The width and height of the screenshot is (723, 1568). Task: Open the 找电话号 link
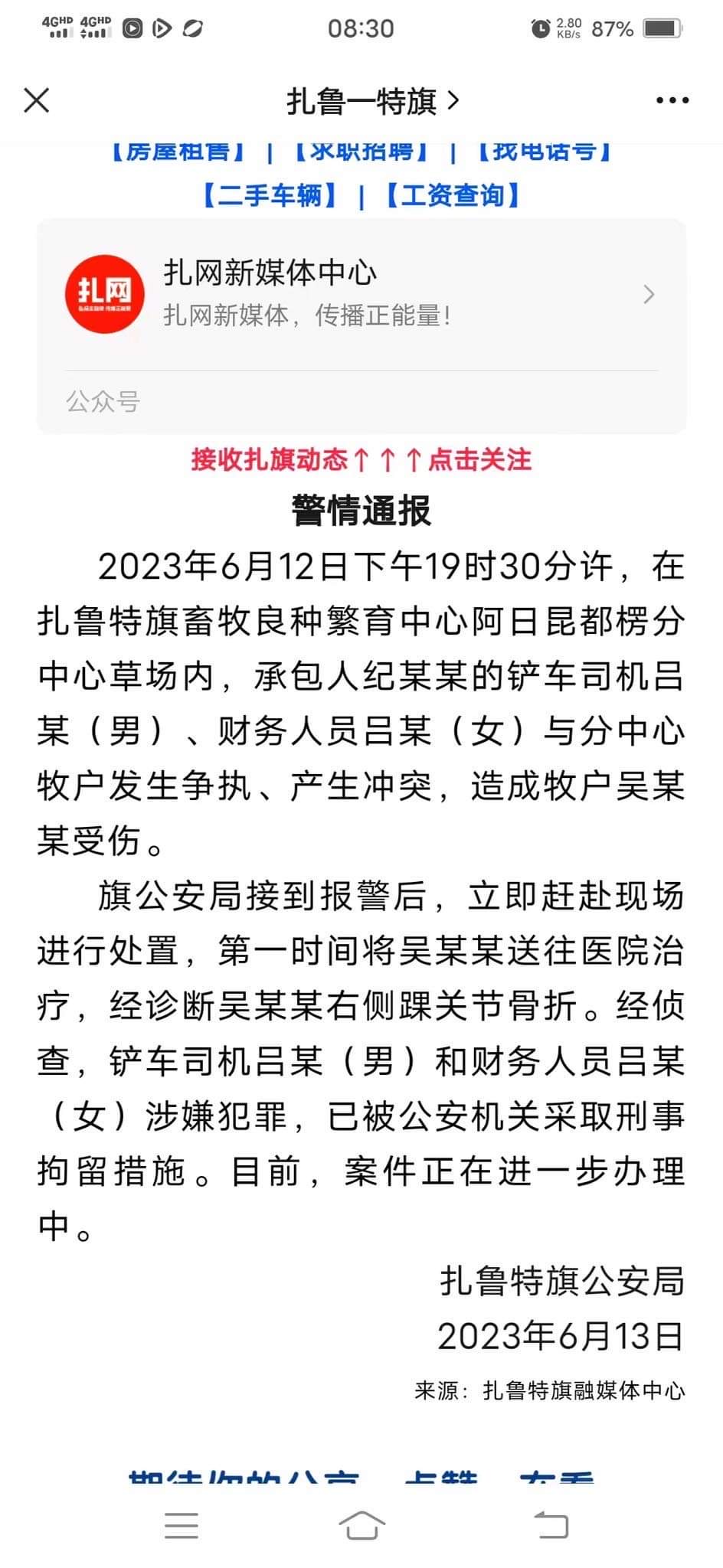[544, 152]
